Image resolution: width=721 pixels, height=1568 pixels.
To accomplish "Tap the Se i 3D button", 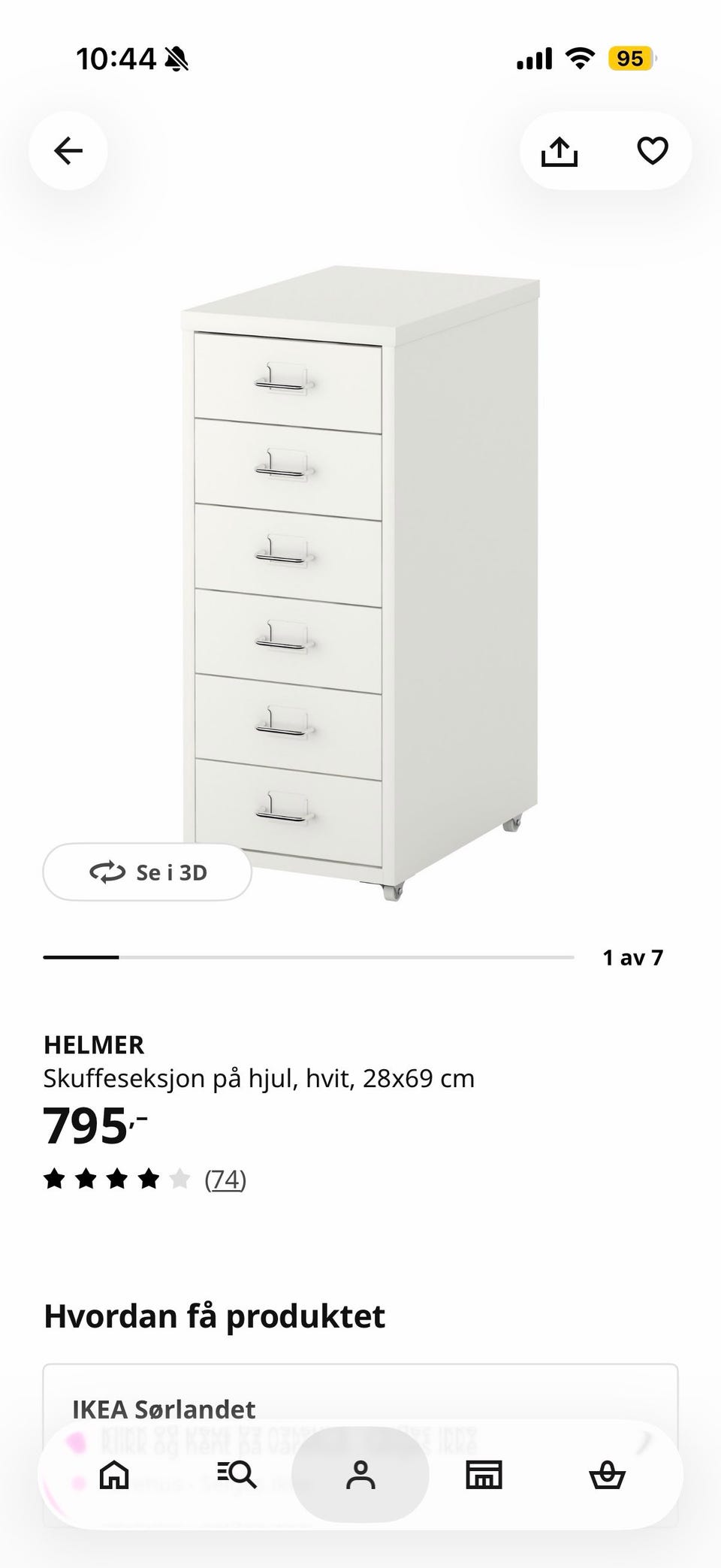I will click(x=147, y=872).
